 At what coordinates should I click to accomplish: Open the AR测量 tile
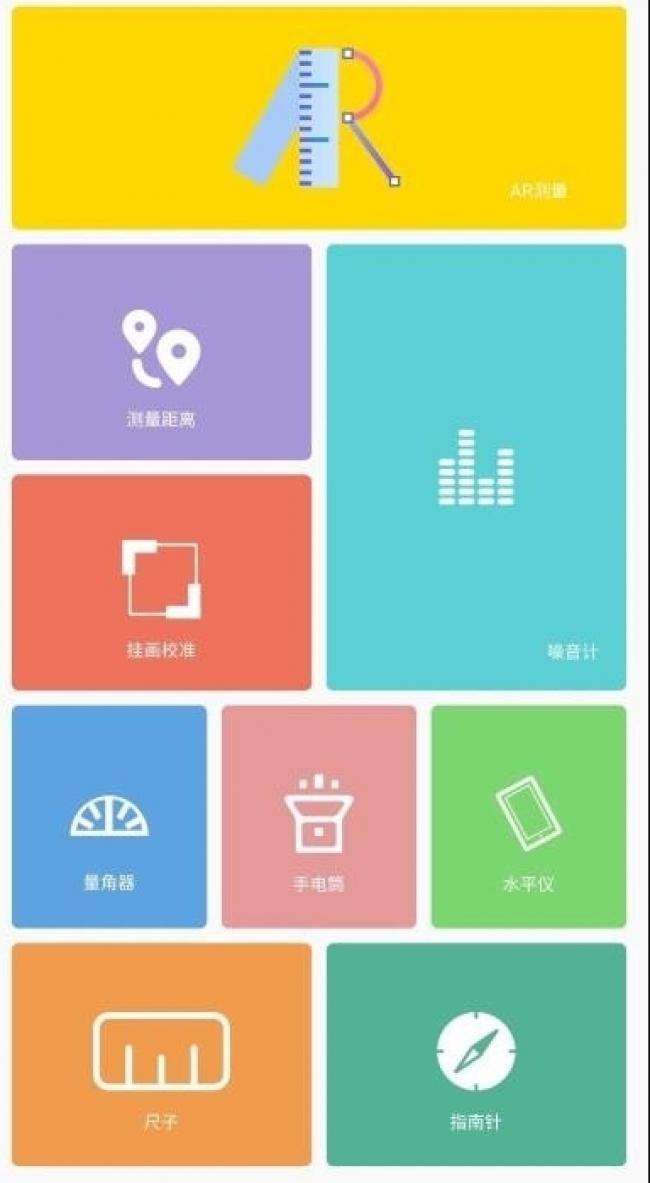coord(319,118)
